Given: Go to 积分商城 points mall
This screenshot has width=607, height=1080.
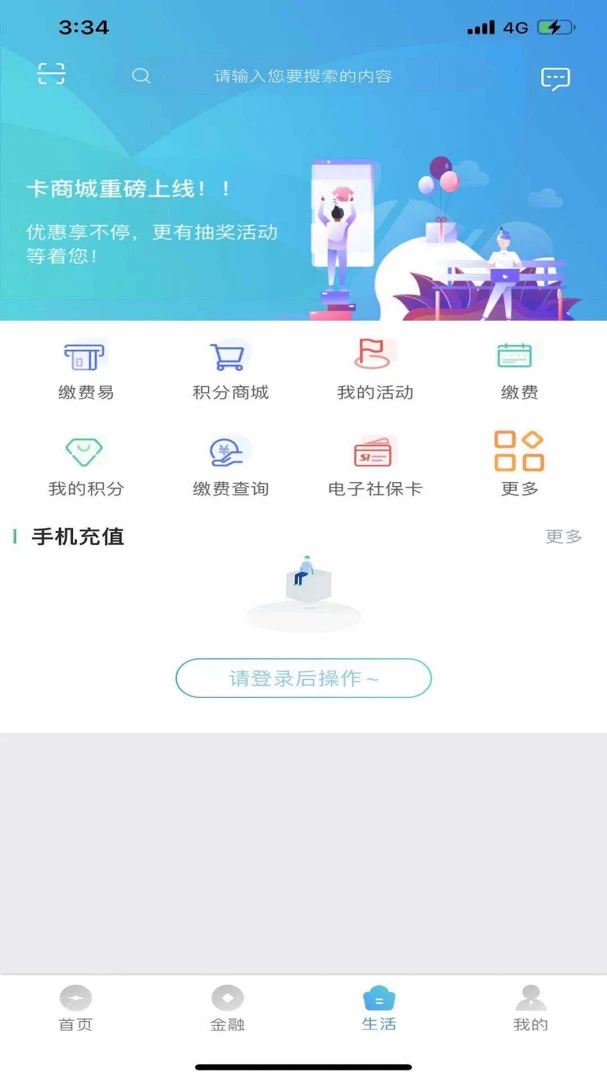Looking at the screenshot, I should point(230,370).
